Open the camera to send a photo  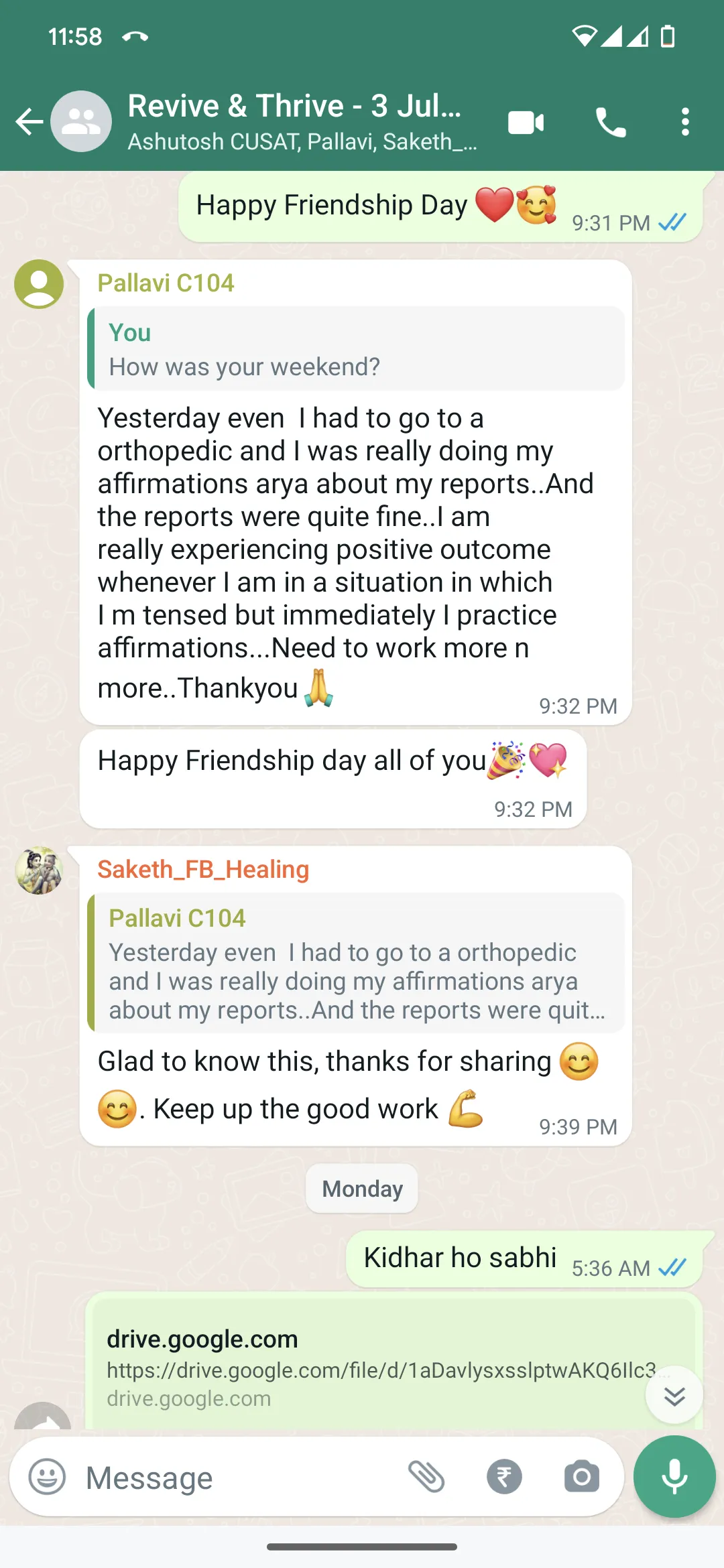581,1477
